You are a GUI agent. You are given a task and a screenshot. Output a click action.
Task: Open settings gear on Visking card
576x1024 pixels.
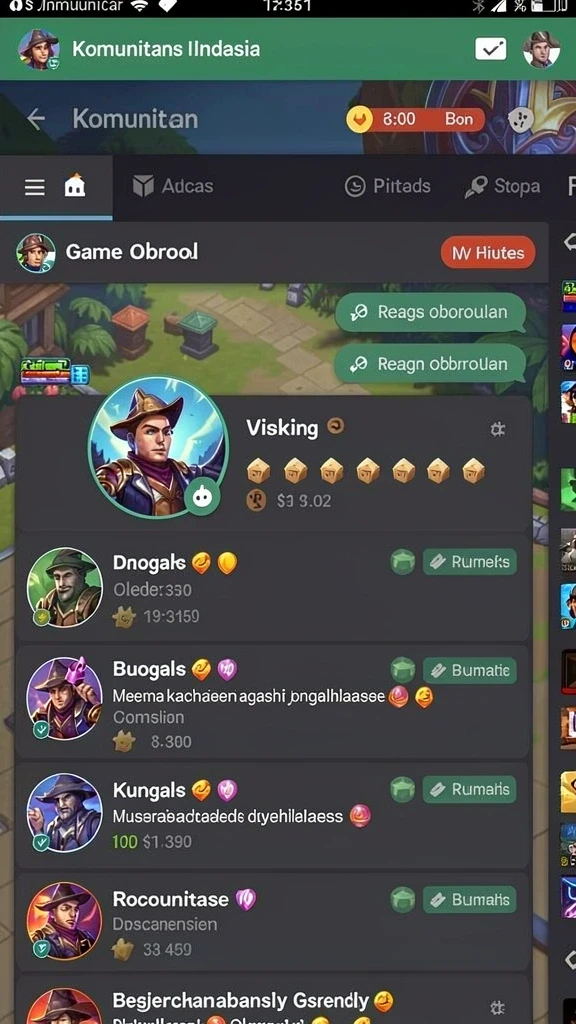click(x=498, y=429)
